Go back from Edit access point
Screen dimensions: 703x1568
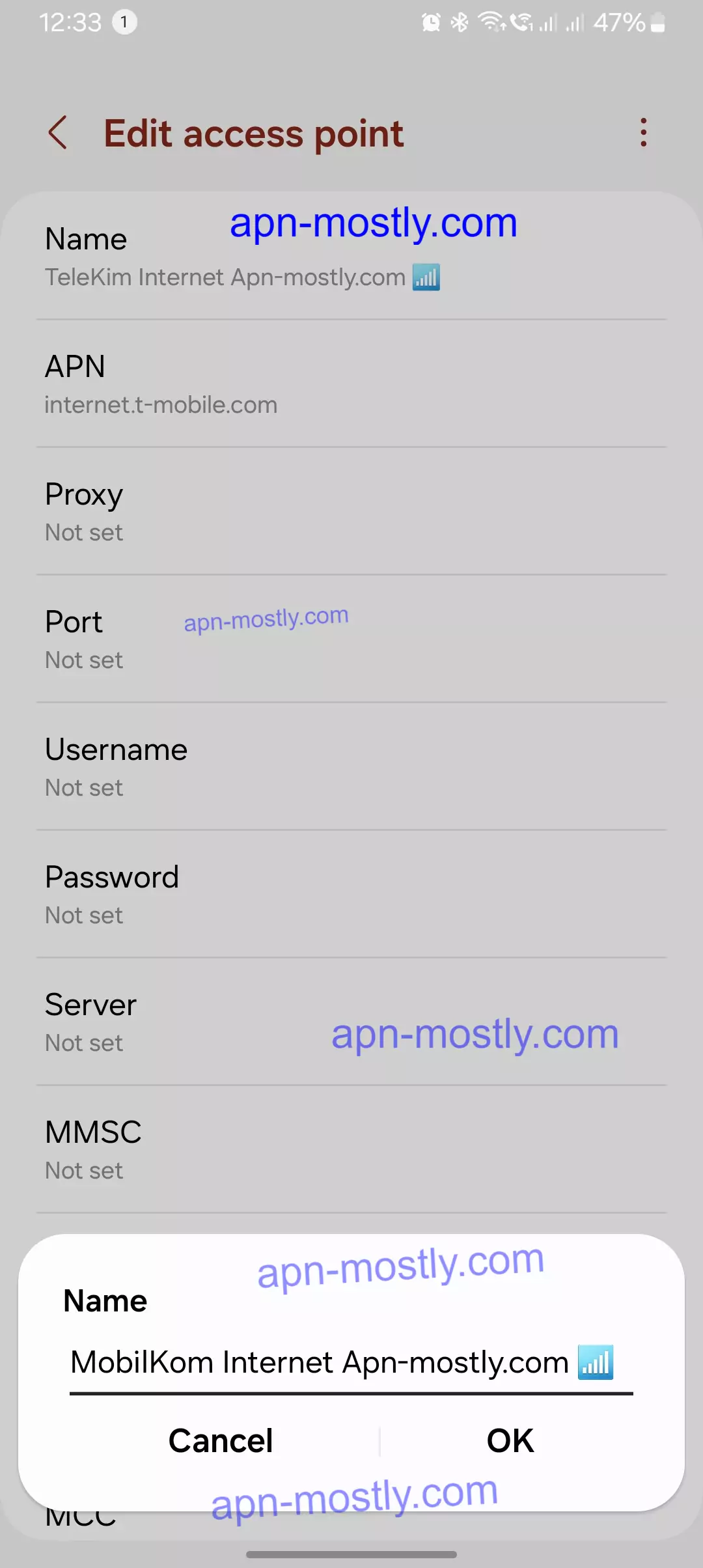[59, 133]
